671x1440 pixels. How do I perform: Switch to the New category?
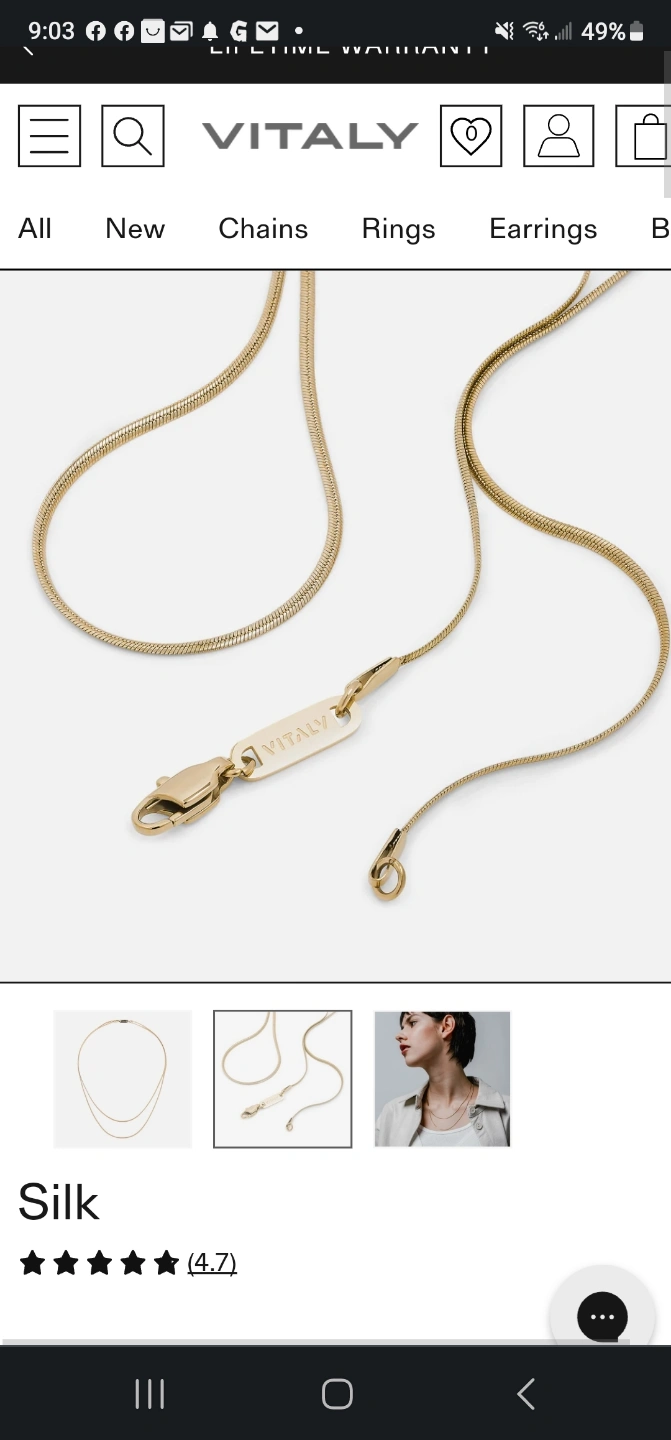[135, 229]
